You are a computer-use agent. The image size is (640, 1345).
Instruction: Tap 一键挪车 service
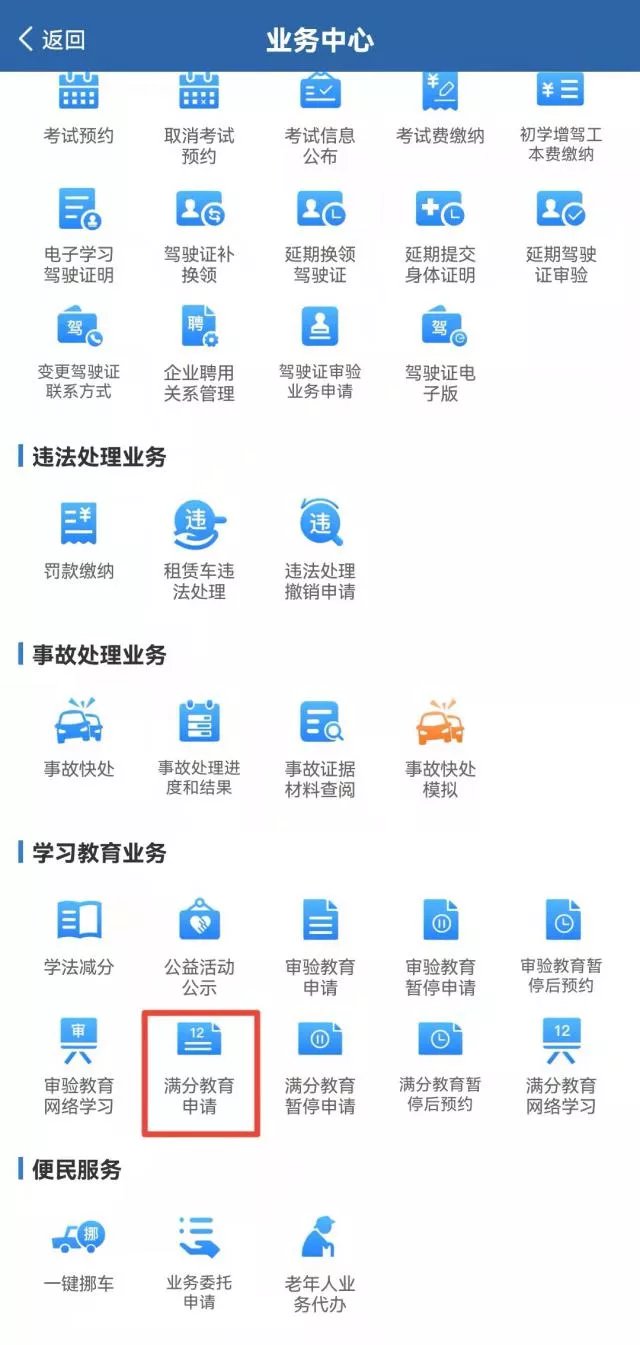coord(79,1253)
